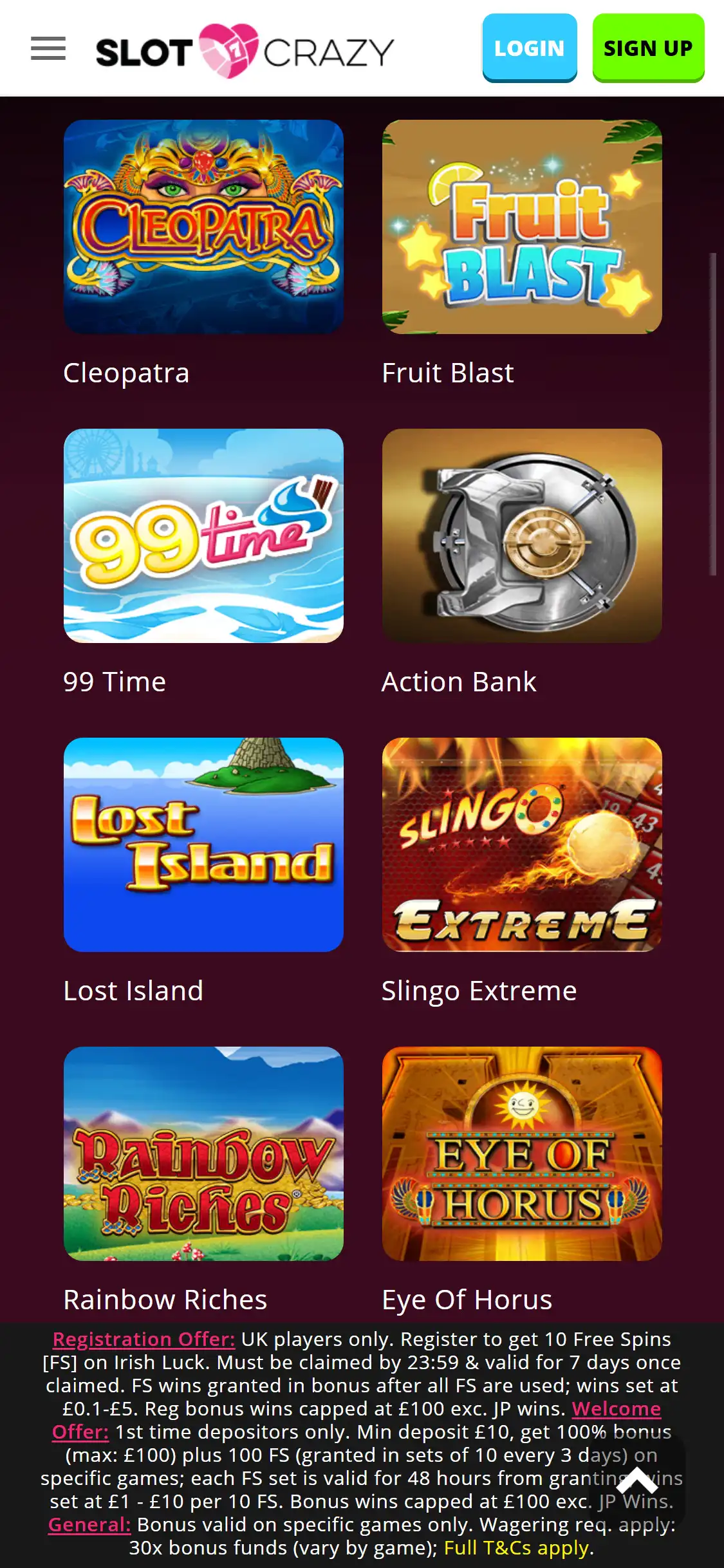Screen dimensions: 724x1568
Task: Open the Cleopatra game
Action: point(203,227)
